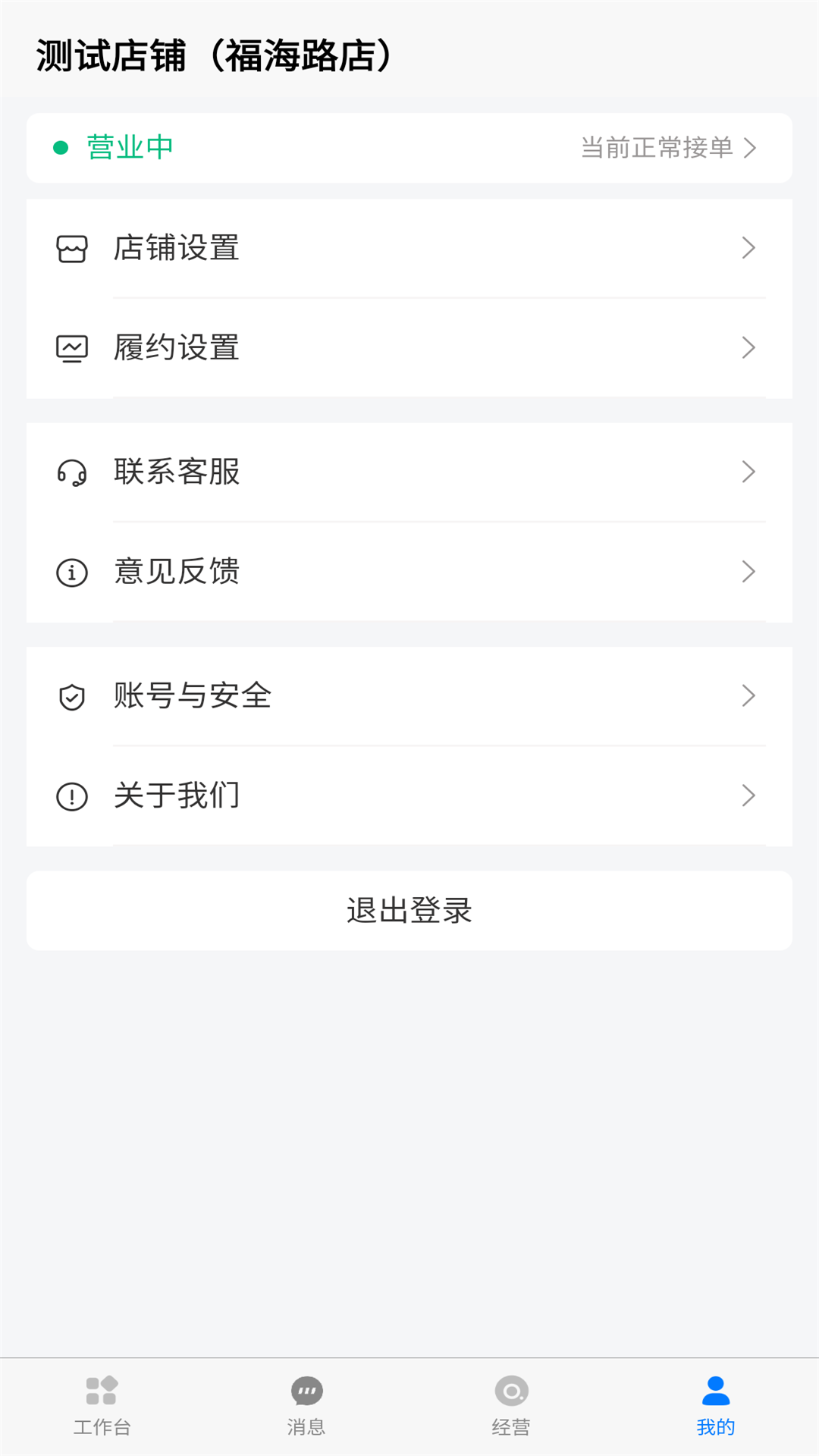
Task: View 关于我们 about page
Action: coord(409,795)
